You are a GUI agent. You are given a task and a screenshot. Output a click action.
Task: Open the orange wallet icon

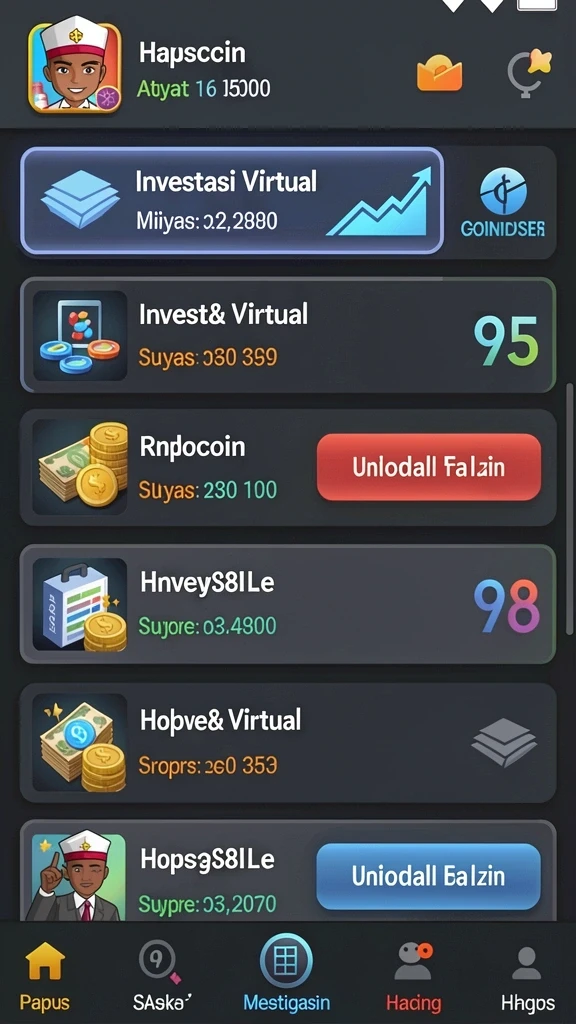pyautogui.click(x=440, y=74)
